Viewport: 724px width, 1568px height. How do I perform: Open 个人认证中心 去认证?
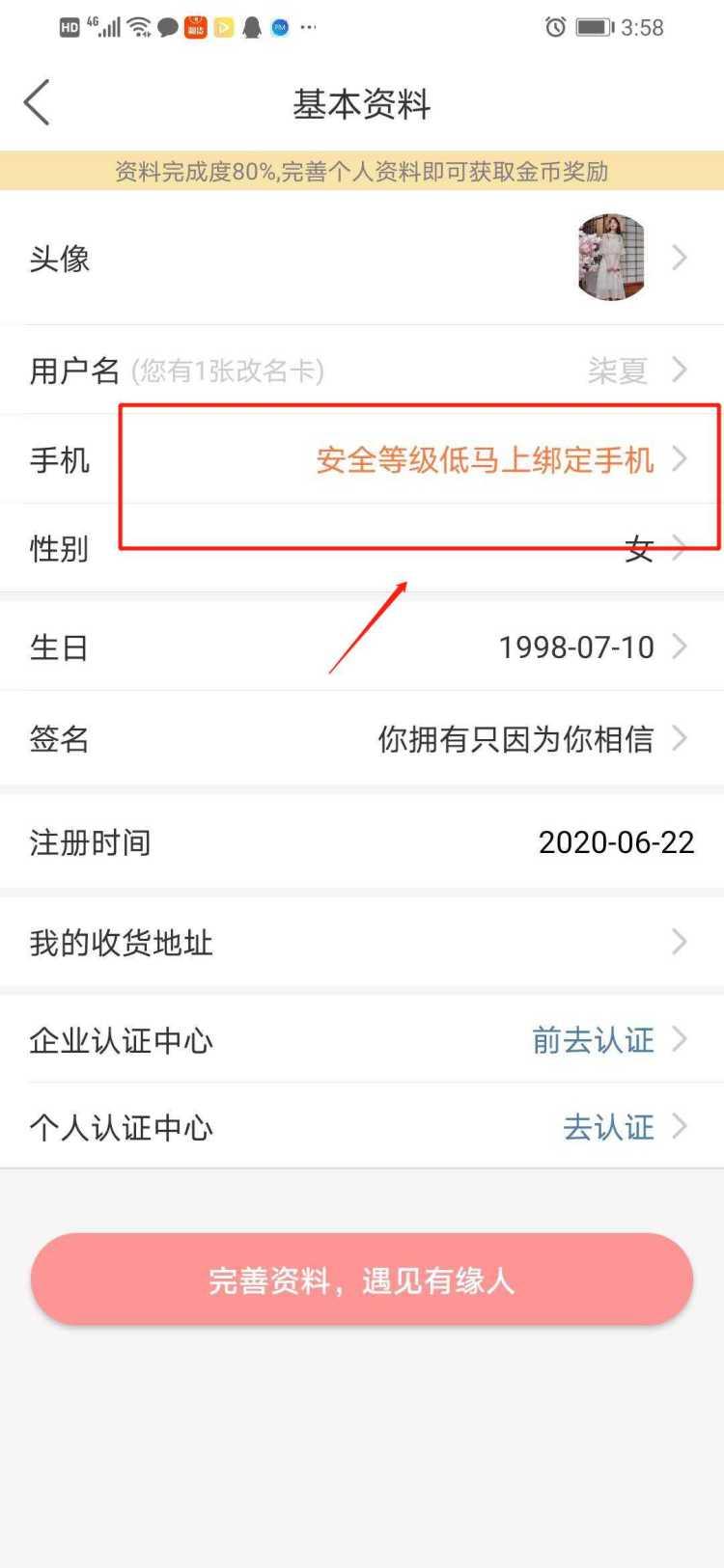click(x=362, y=1126)
